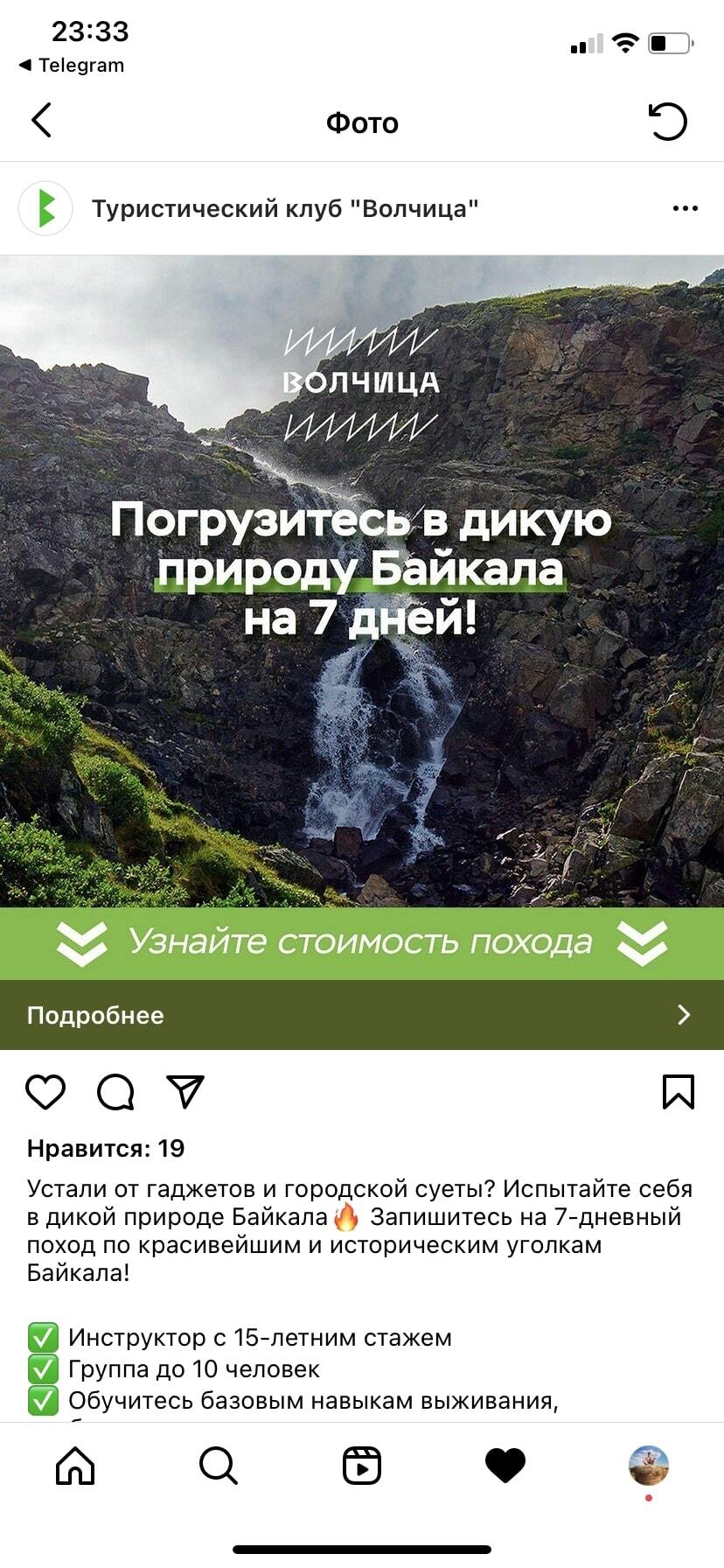724x1568 pixels.
Task: Open comments on this post
Action: [115, 1091]
